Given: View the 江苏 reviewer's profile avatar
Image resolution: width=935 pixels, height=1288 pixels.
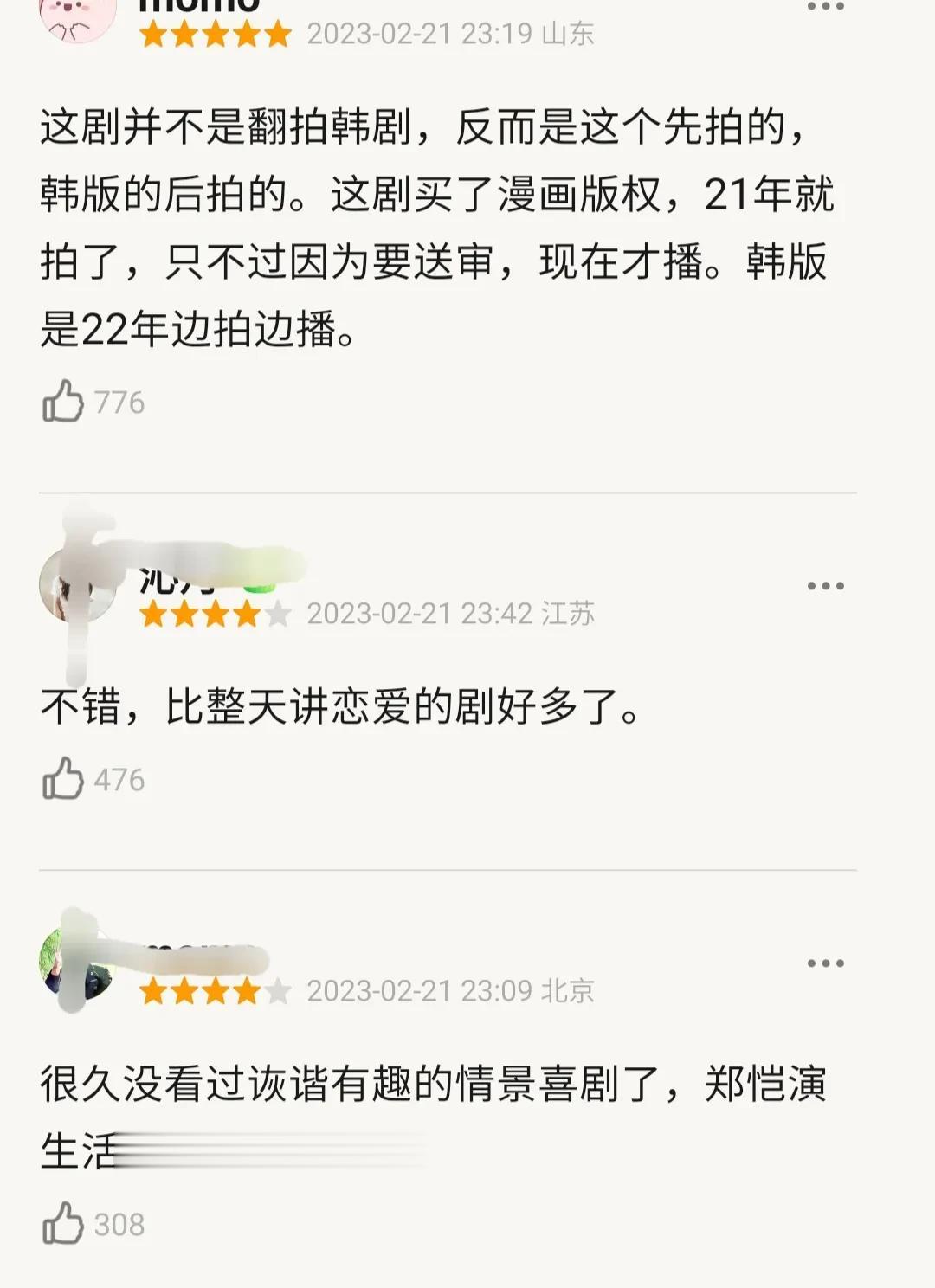Looking at the screenshot, I should tap(76, 586).
